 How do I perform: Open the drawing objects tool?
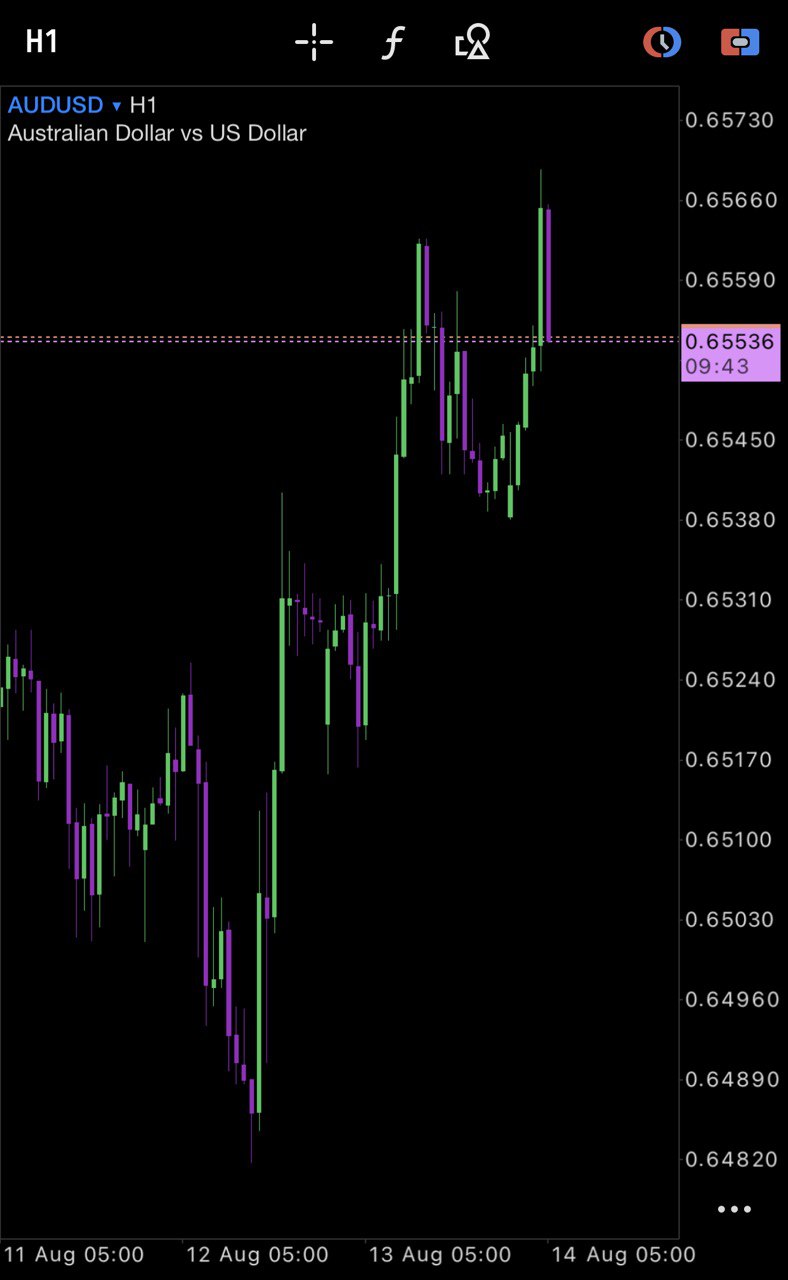(472, 42)
